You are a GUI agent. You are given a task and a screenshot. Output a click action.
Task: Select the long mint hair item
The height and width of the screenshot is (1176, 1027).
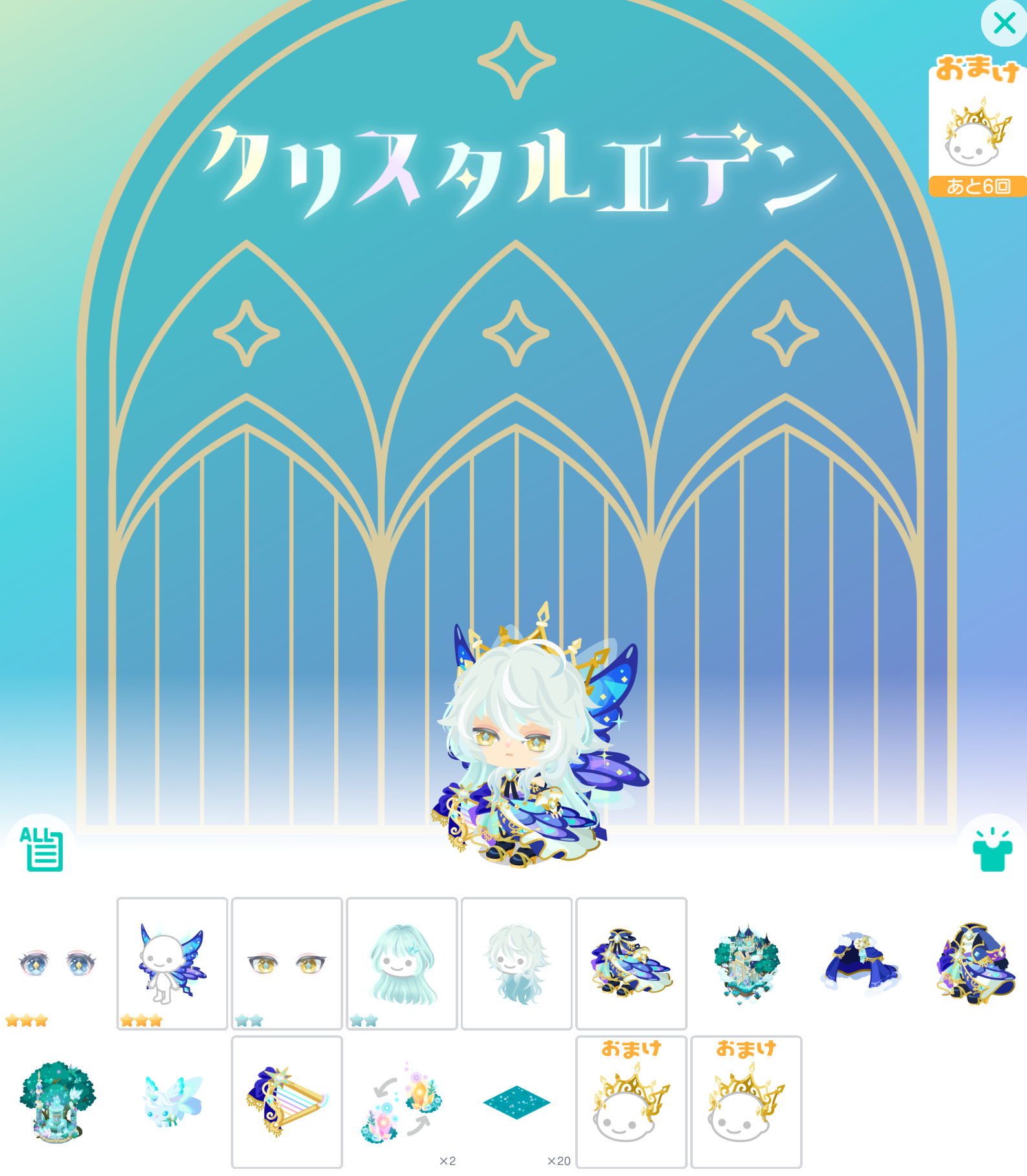point(401,963)
